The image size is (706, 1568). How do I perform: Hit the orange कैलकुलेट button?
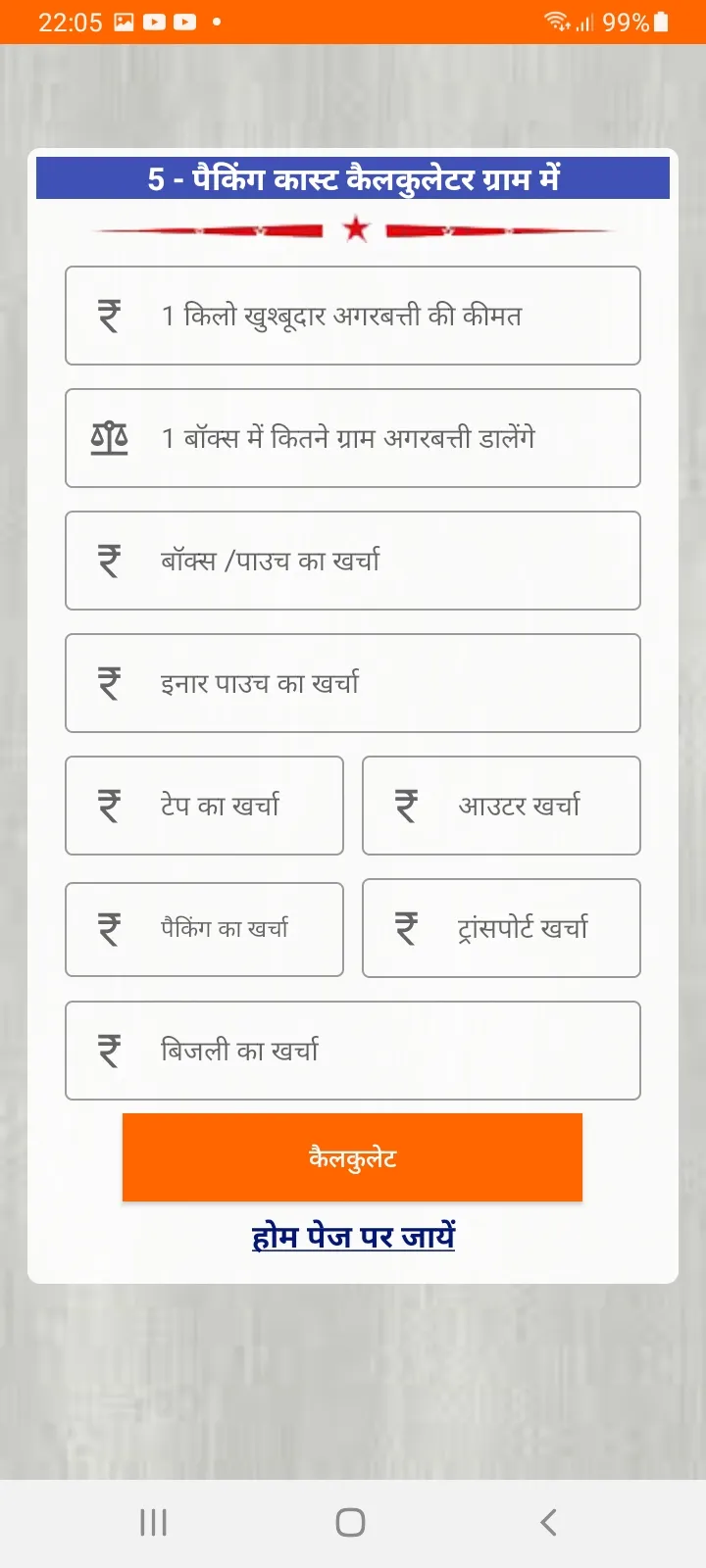352,1157
